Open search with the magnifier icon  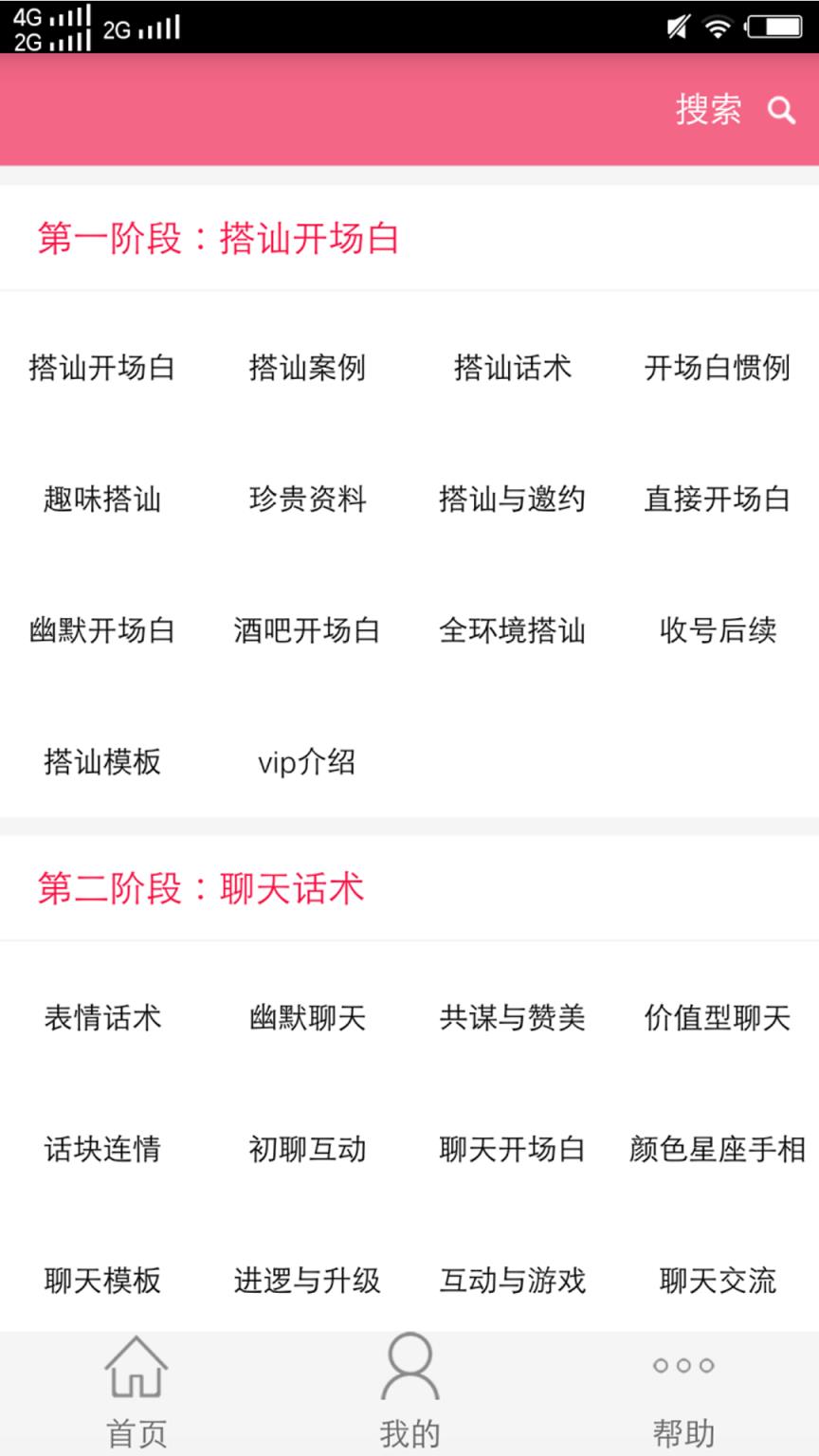782,111
